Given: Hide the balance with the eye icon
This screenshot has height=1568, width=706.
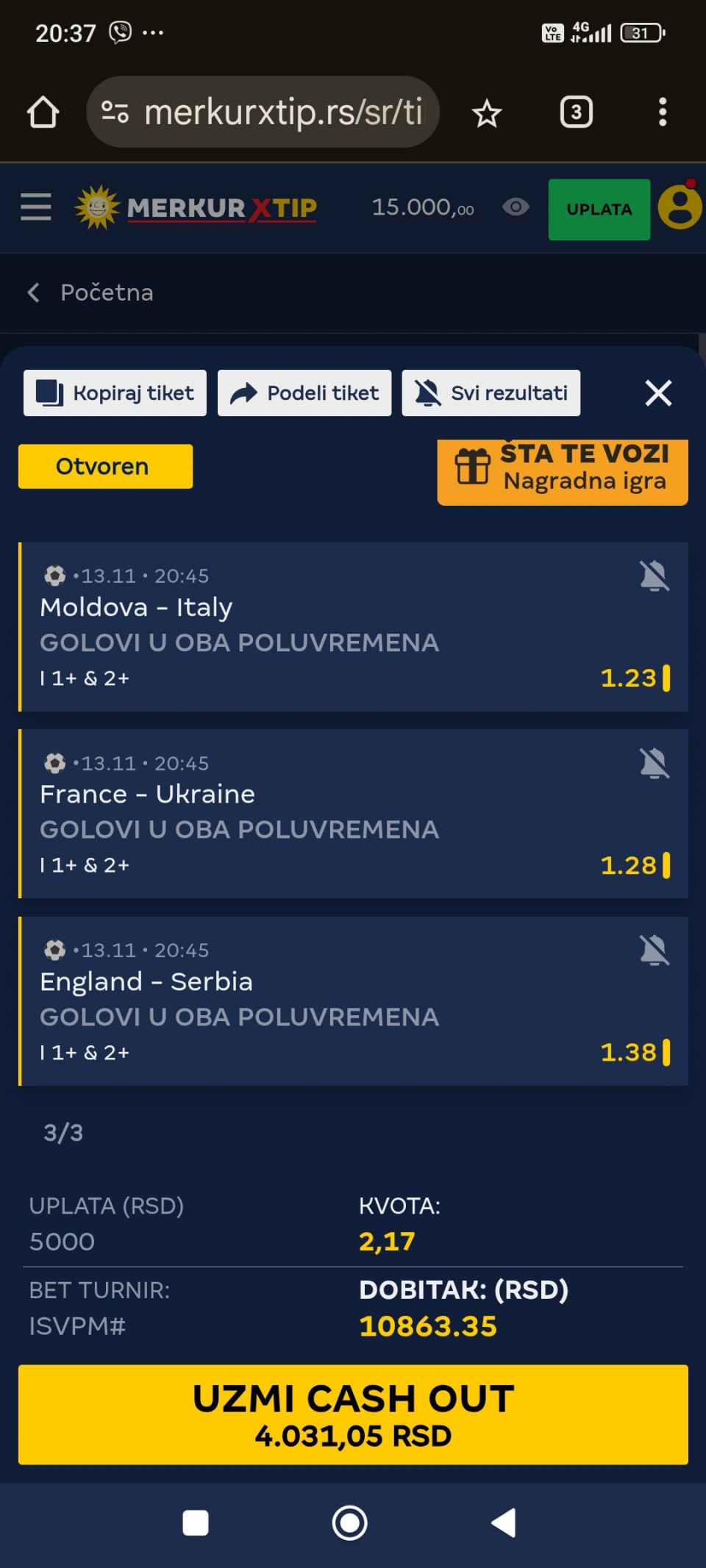Looking at the screenshot, I should pos(516,207).
